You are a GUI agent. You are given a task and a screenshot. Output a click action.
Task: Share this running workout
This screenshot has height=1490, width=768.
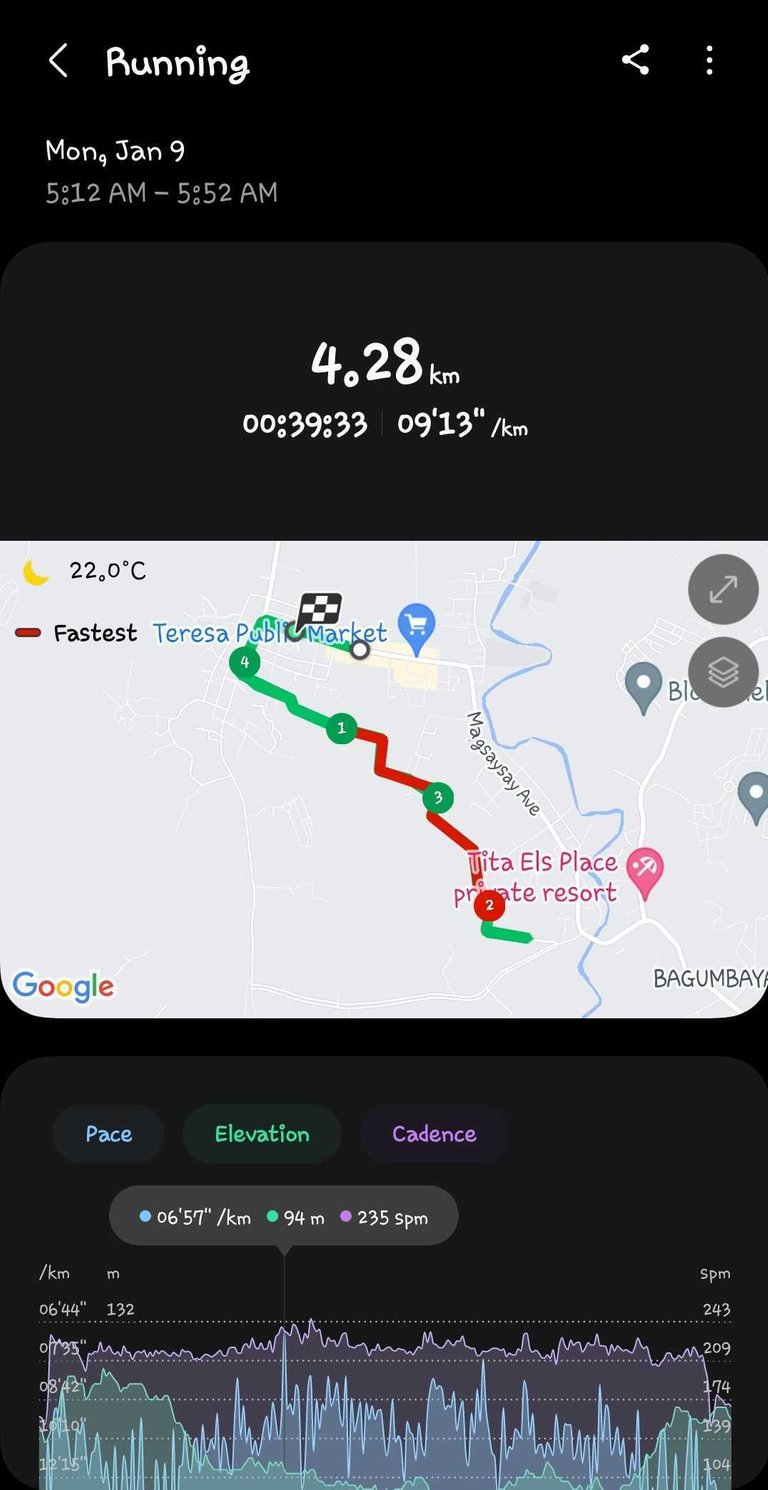coord(636,60)
